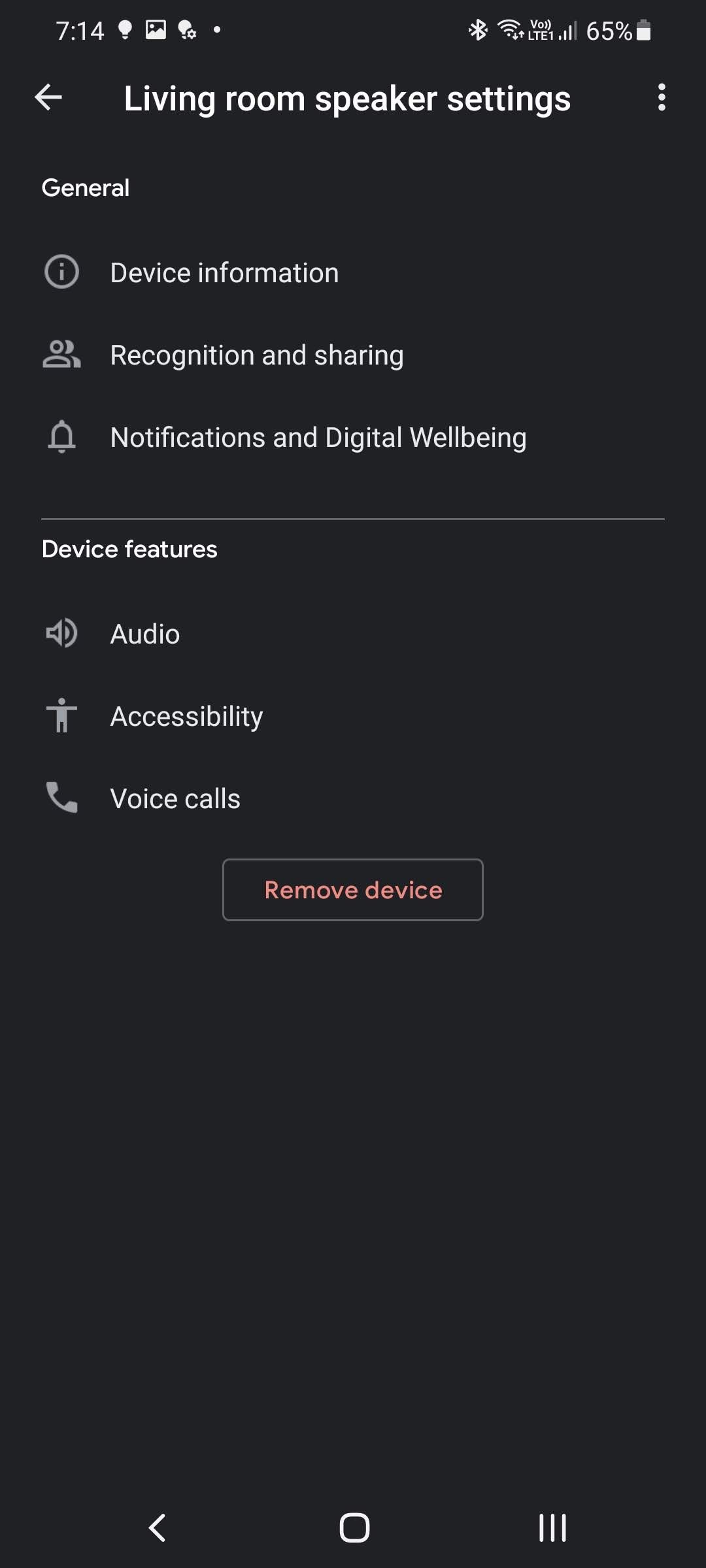Screen dimensions: 706x1568
Task: Tap the Device information info icon
Action: click(62, 272)
